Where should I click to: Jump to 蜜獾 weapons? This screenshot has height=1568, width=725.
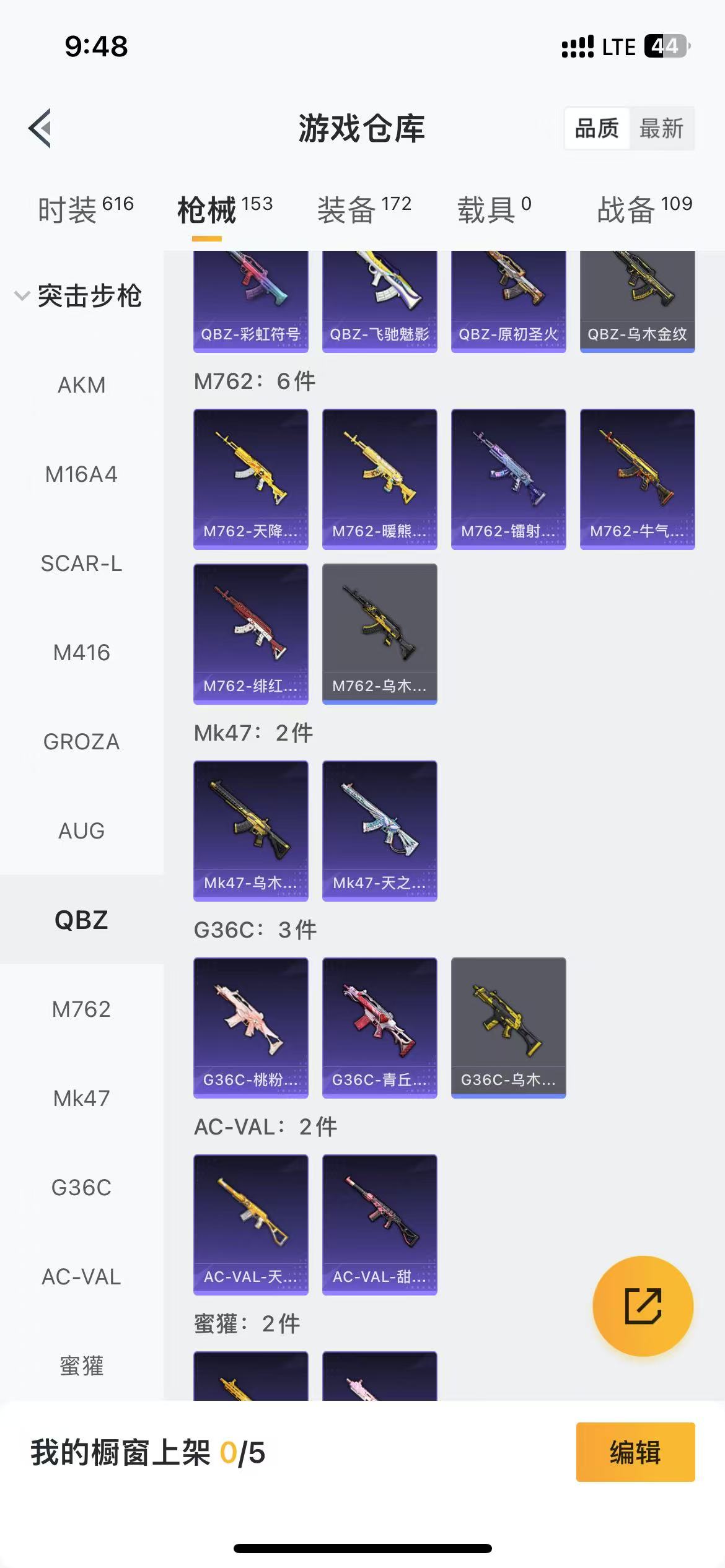point(81,1365)
